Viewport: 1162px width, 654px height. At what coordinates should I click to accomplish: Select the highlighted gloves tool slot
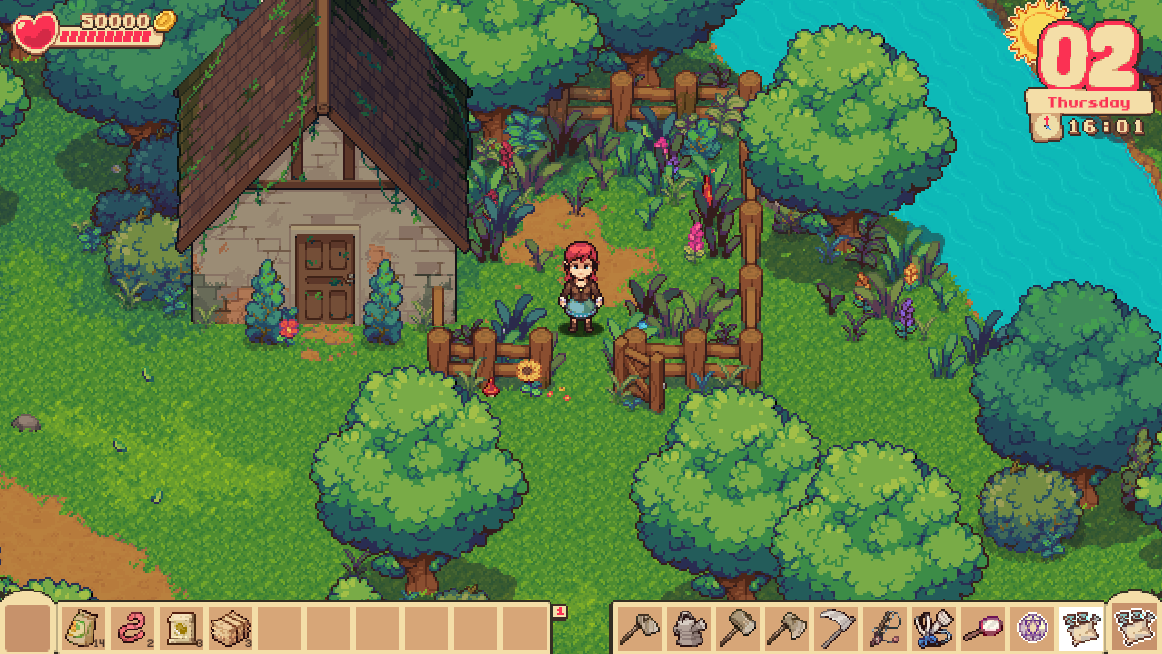coord(1080,628)
